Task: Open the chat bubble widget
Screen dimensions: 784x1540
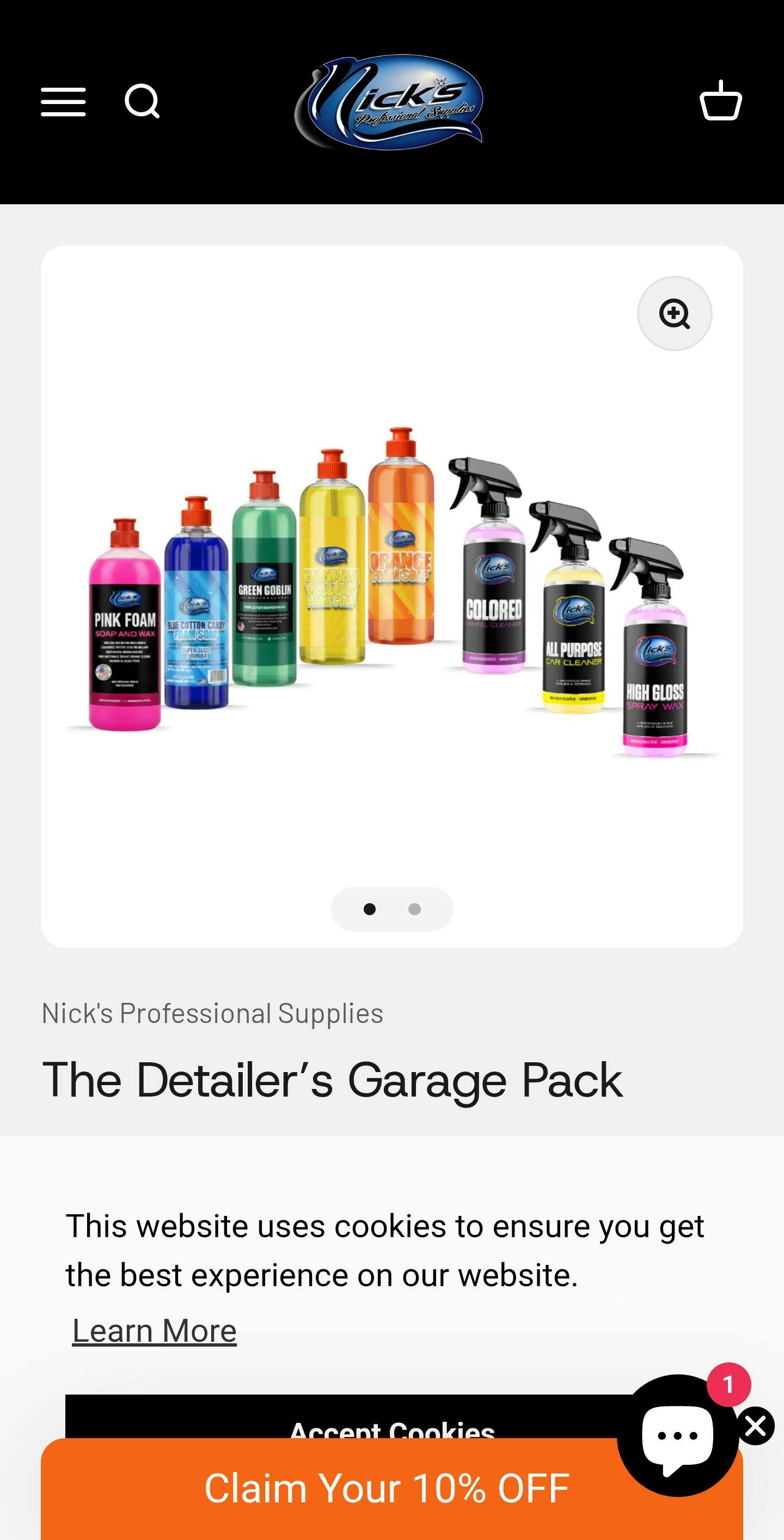Action: coord(677,1435)
